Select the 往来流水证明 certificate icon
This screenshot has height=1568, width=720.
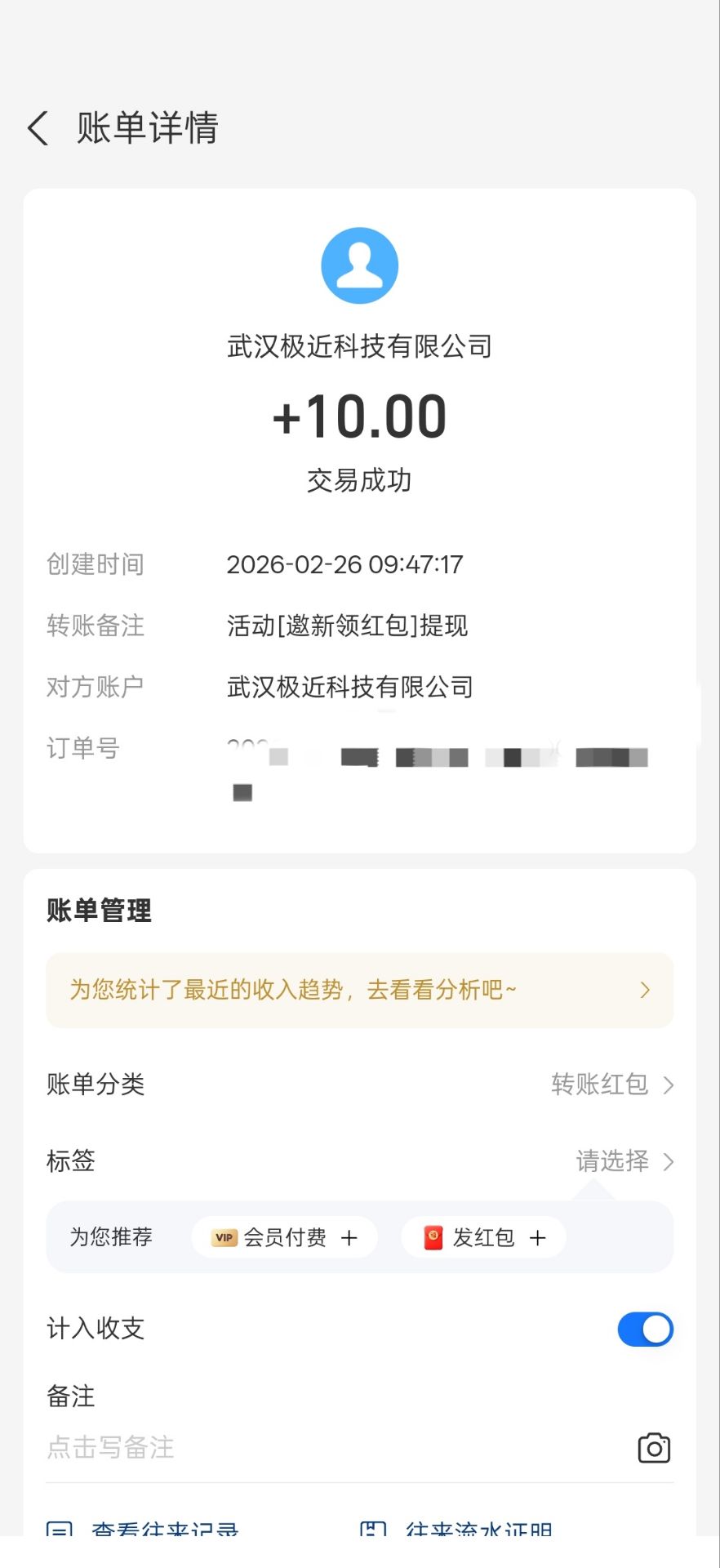[374, 1529]
